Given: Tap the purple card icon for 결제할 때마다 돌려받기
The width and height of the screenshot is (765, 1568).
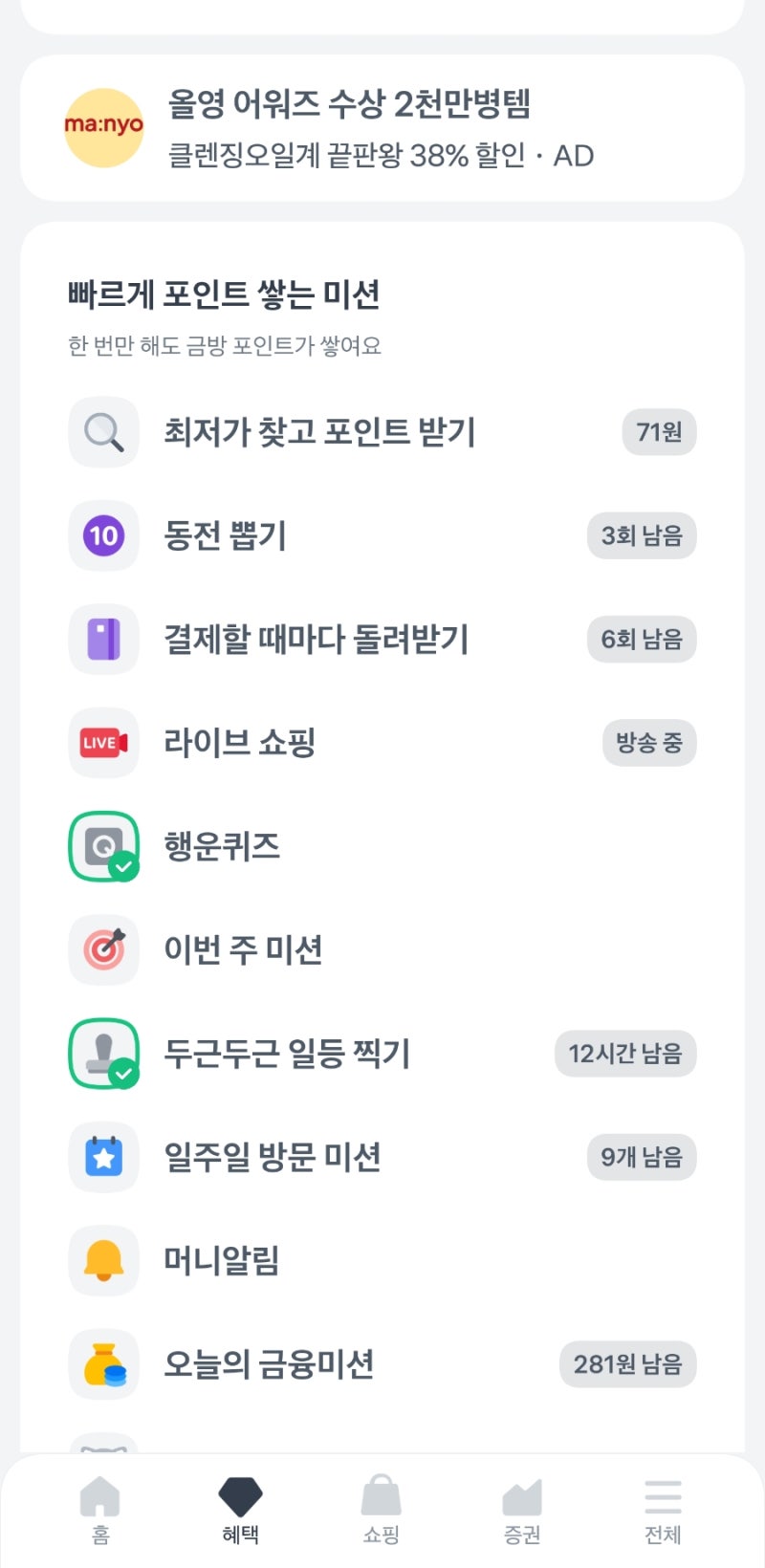Looking at the screenshot, I should coord(103,640).
